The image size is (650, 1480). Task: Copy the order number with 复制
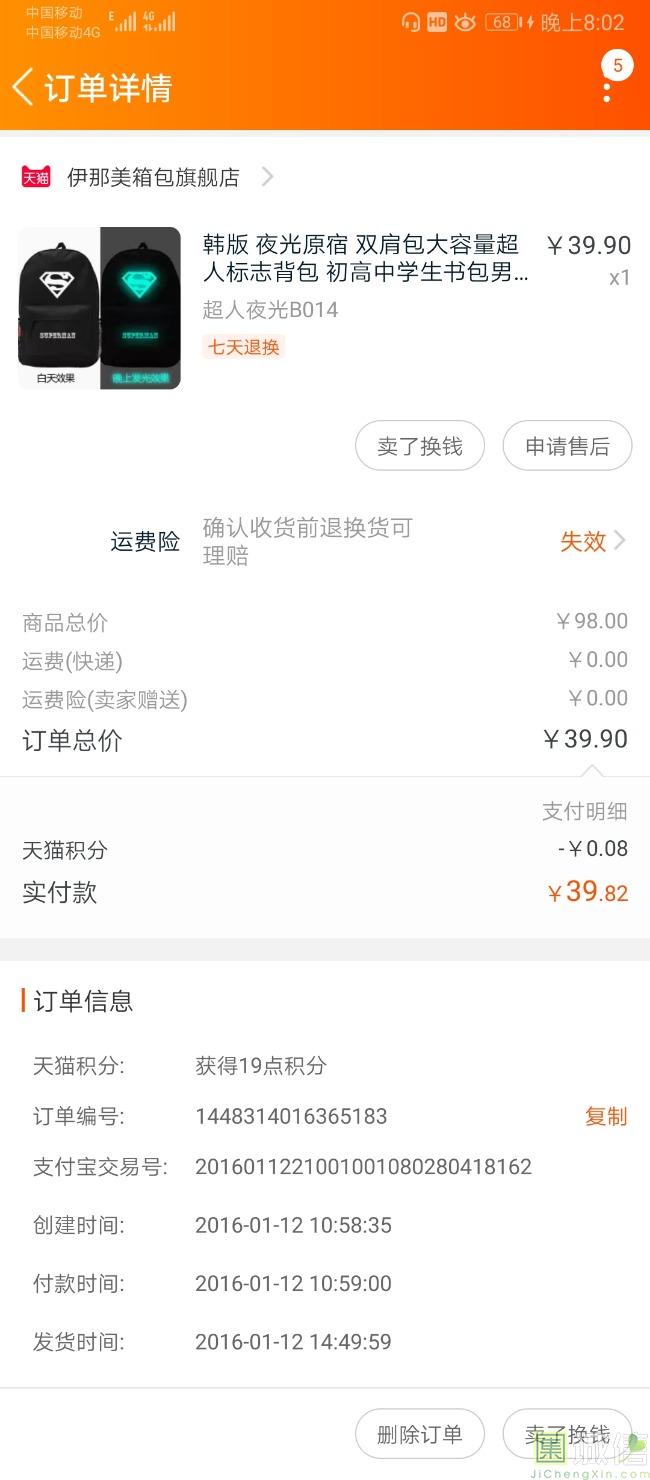[x=605, y=1116]
